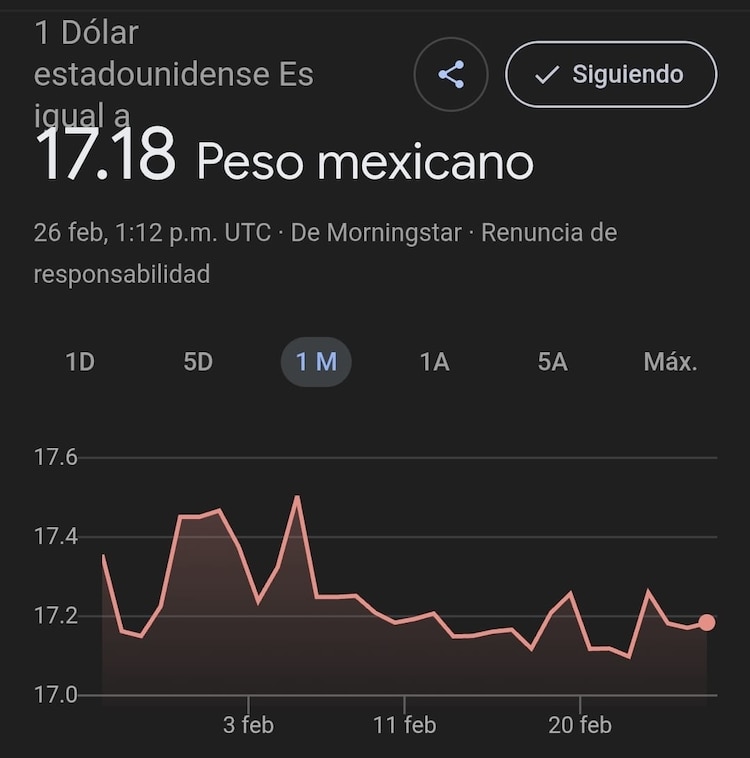Screen dimensions: 750x758
Task: Click the chart line's lowest dip before 20 feb
Action: (x=532, y=649)
